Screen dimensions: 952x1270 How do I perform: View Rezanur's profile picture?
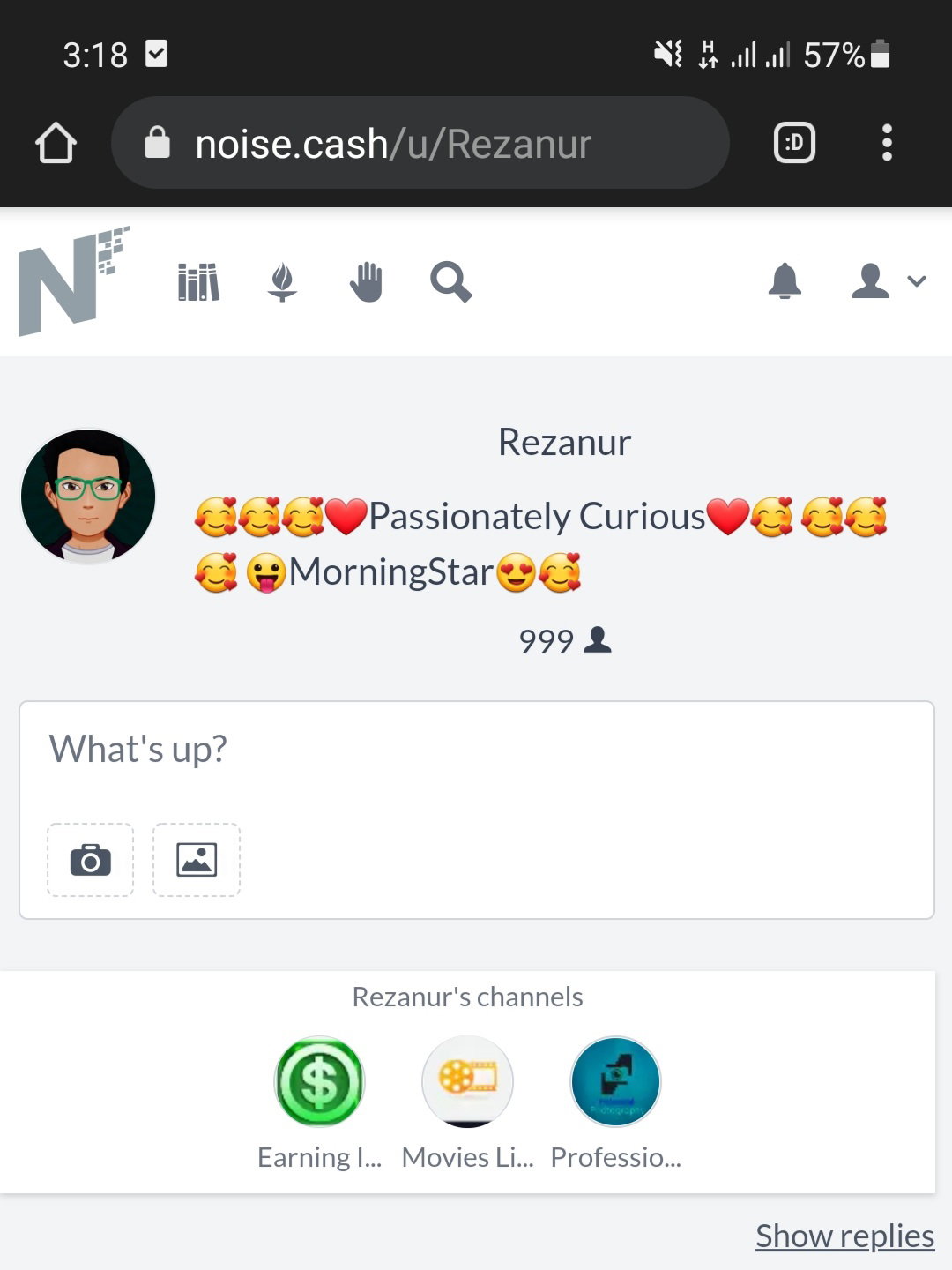pyautogui.click(x=88, y=497)
